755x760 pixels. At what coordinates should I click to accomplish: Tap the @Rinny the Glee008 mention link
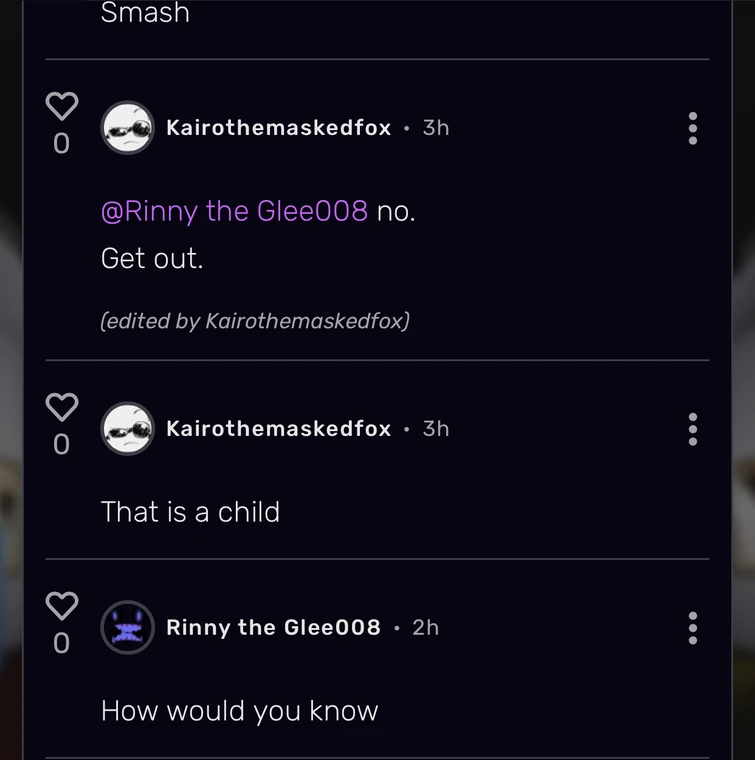click(x=234, y=211)
